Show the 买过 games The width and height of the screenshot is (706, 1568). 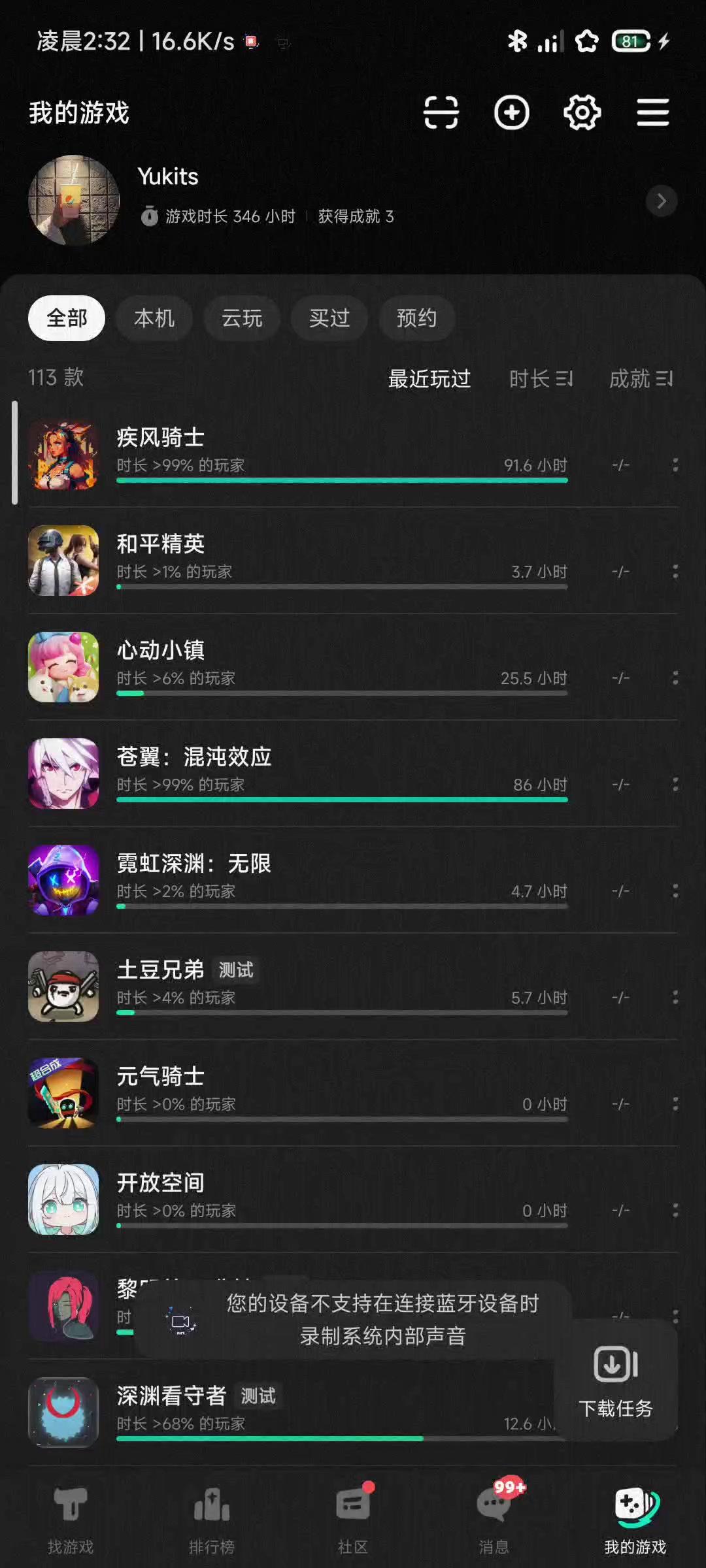(x=329, y=318)
